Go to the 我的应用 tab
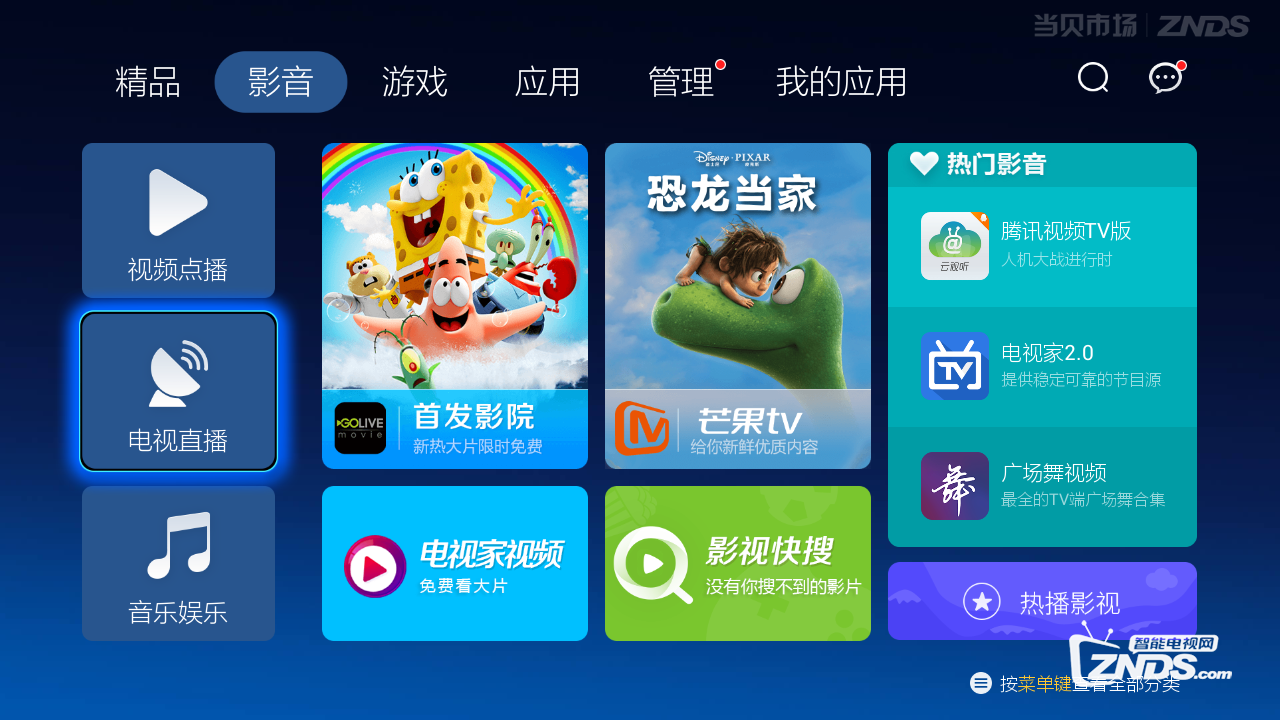Image resolution: width=1280 pixels, height=720 pixels. click(841, 82)
